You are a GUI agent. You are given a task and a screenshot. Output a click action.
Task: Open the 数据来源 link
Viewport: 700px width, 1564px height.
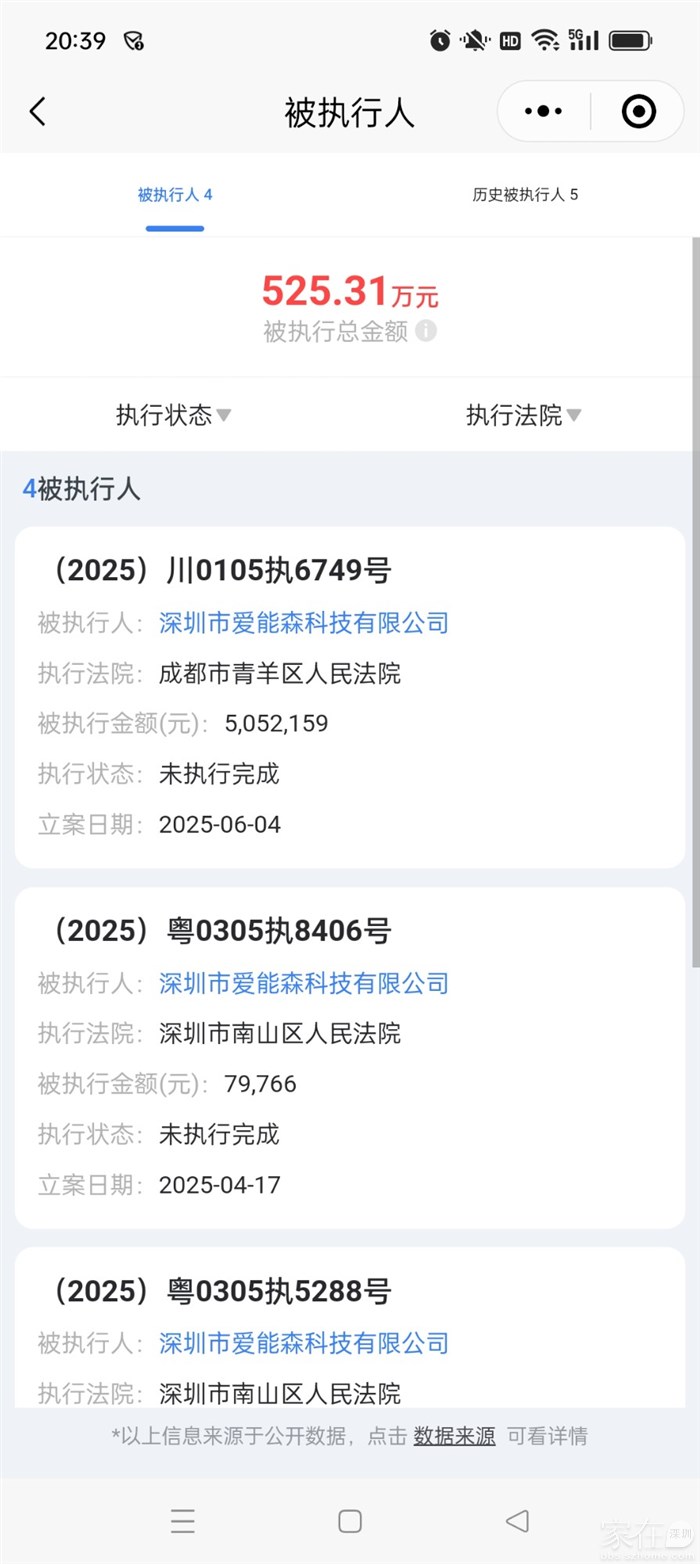coord(454,1437)
